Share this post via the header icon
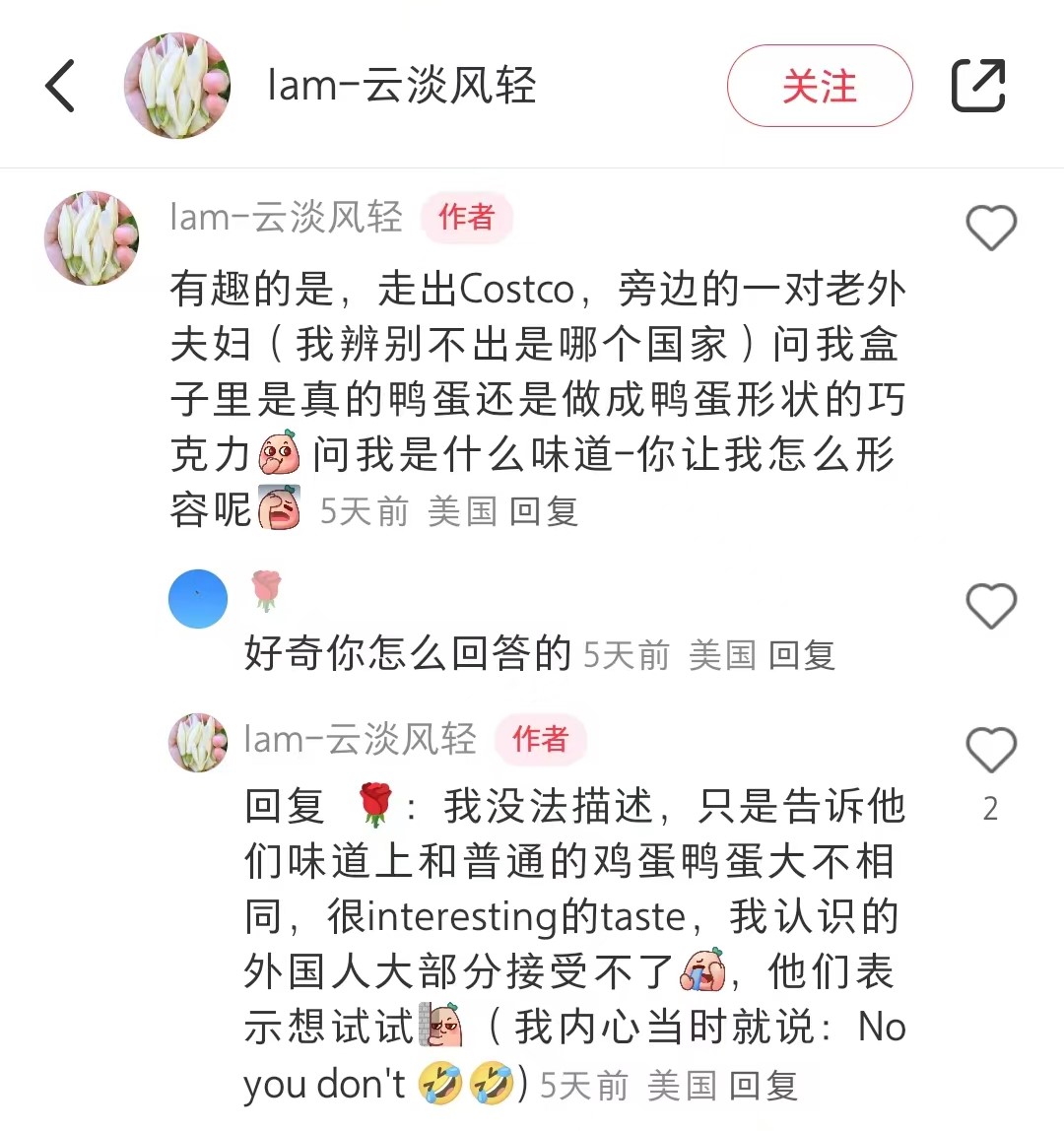 977,86
